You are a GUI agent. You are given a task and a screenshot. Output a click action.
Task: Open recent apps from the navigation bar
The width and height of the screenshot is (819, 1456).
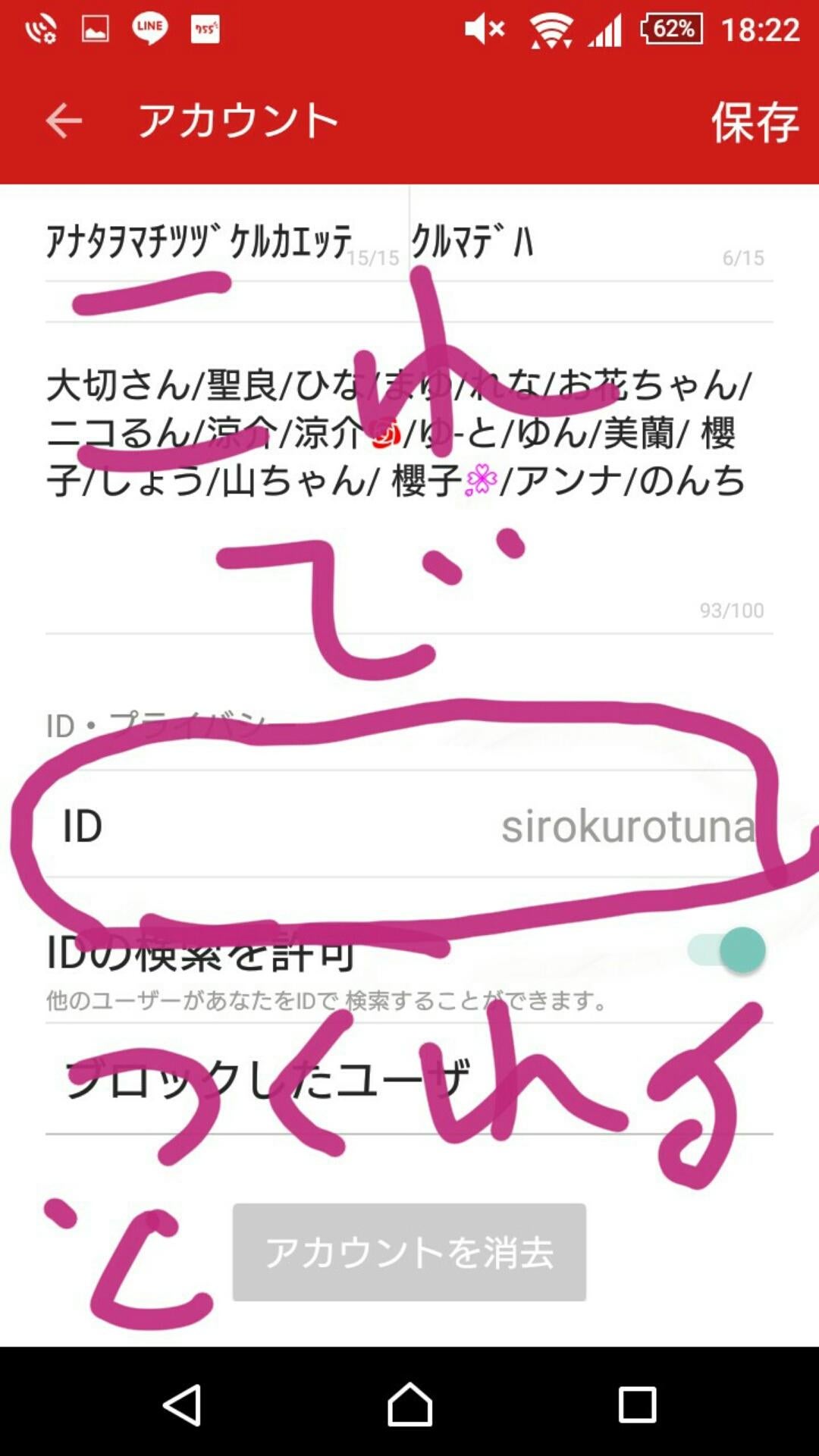click(637, 1404)
